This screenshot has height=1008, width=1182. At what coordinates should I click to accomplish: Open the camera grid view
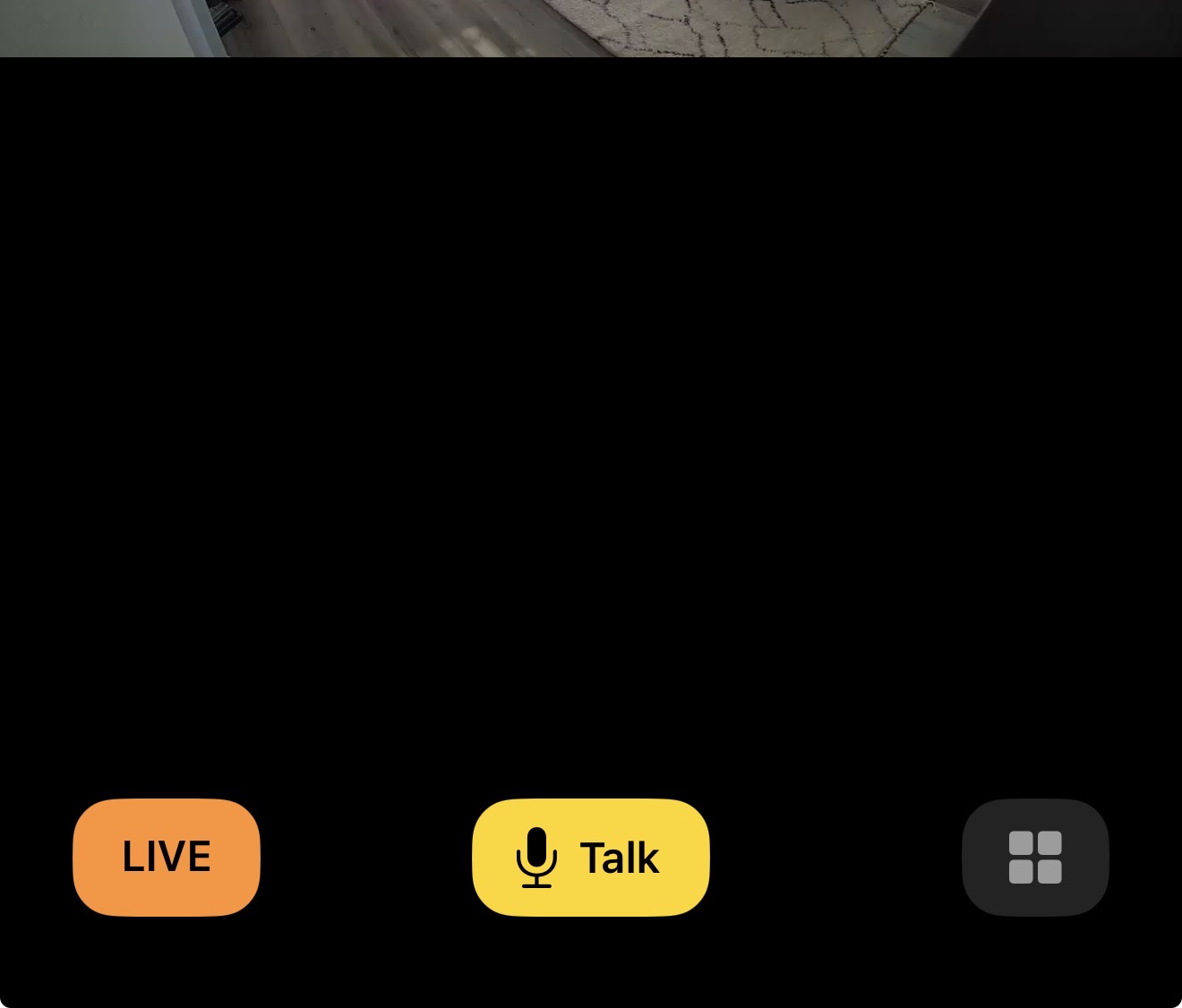pos(1035,857)
